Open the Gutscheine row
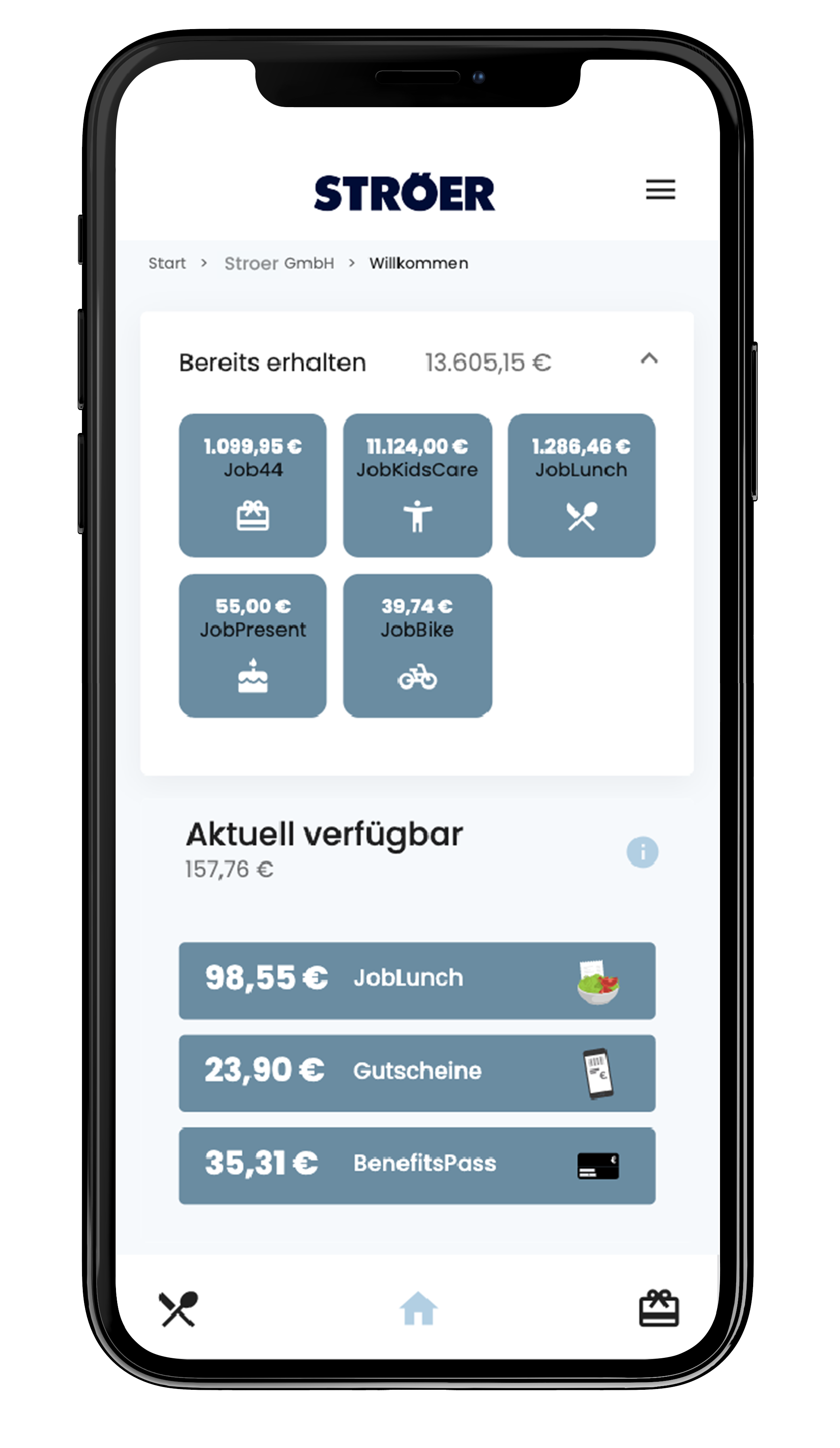 [x=417, y=1073]
